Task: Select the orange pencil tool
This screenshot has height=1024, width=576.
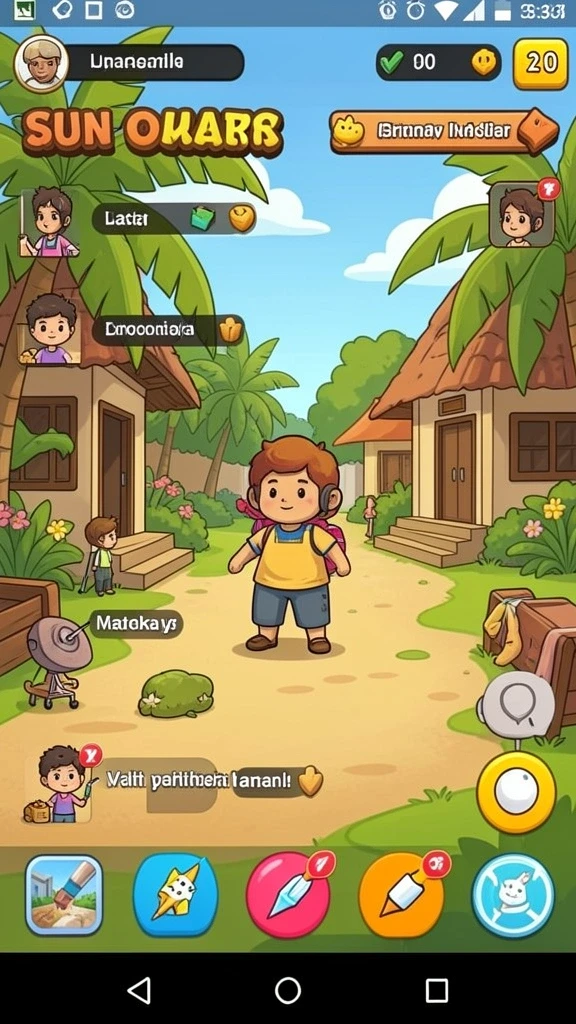Action: pyautogui.click(x=401, y=895)
